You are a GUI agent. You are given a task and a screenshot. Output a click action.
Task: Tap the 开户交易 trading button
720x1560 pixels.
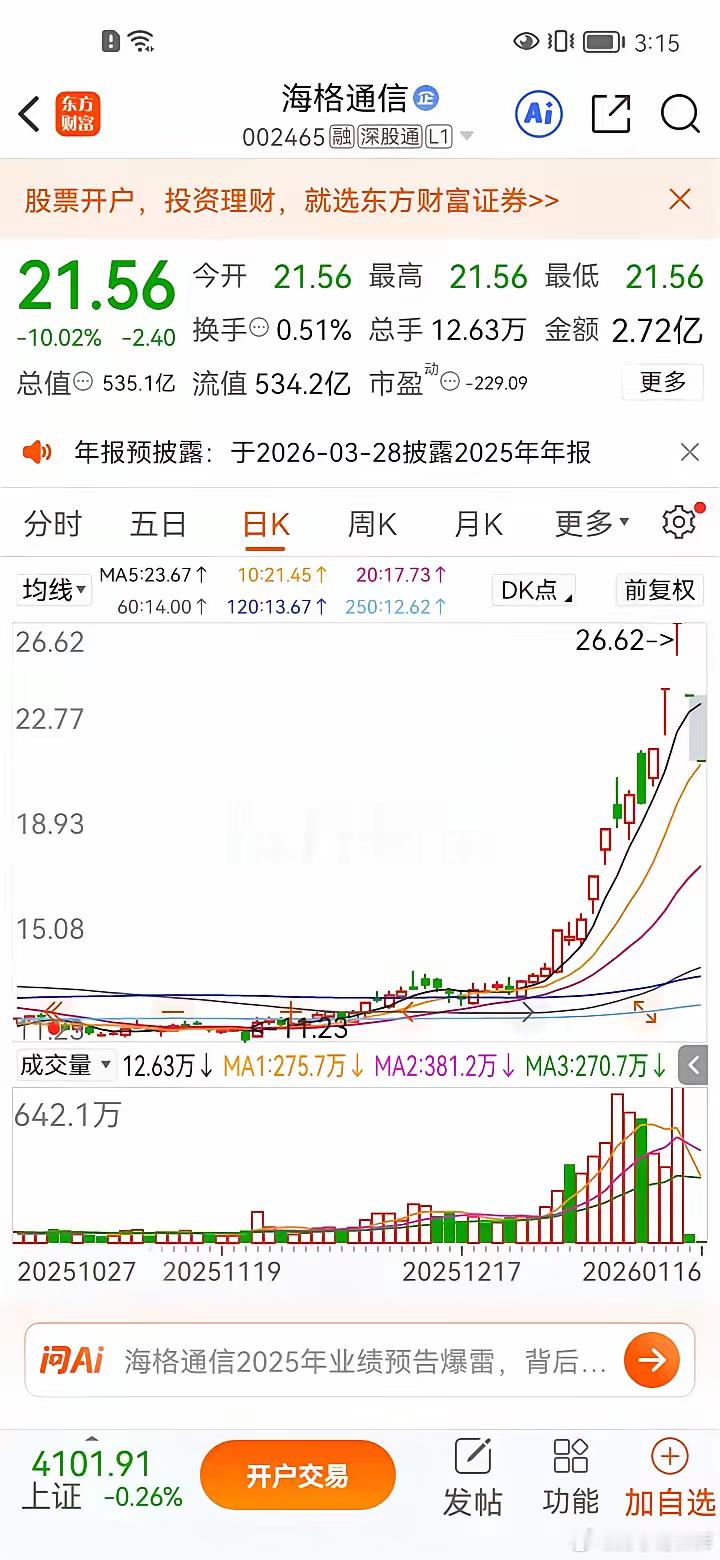tap(297, 1474)
